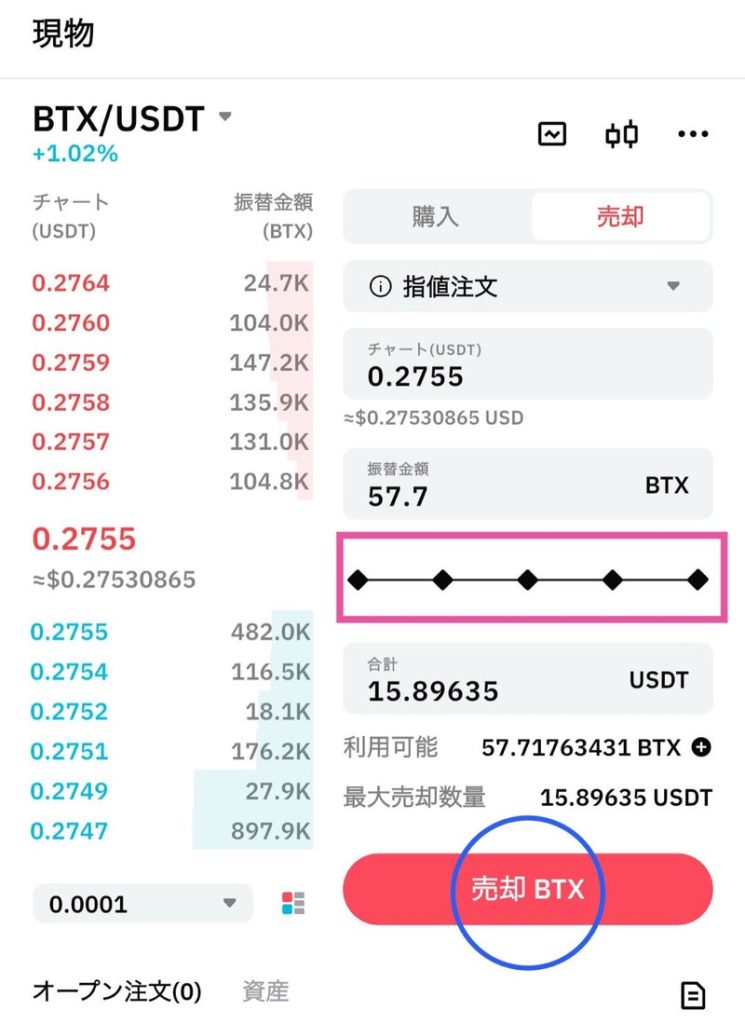Change the order book layout icon
The height and width of the screenshot is (1024, 745).
coord(294,904)
